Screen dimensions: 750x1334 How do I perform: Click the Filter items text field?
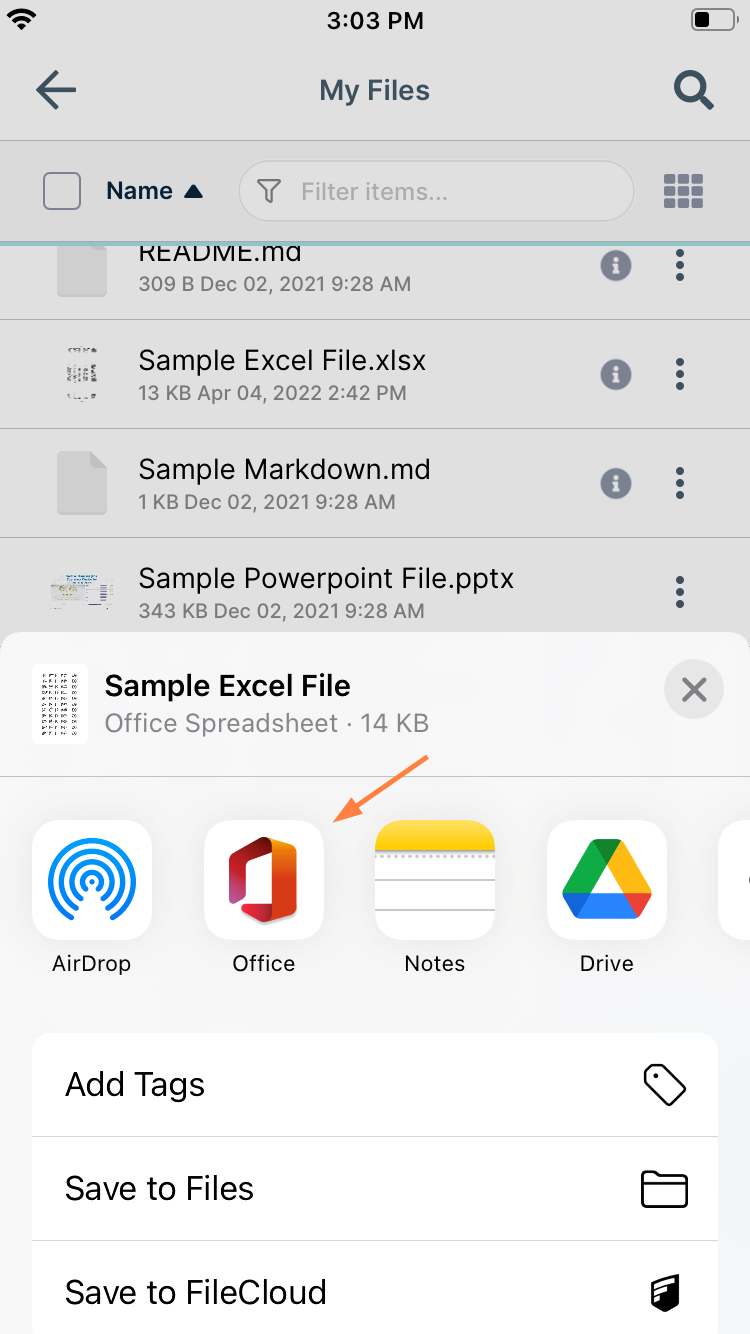436,191
